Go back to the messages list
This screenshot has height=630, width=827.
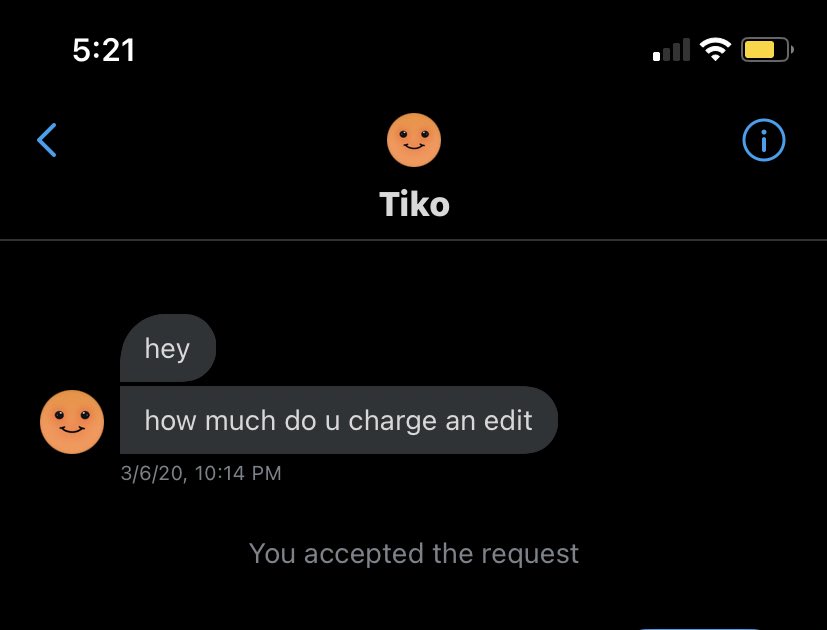point(47,141)
